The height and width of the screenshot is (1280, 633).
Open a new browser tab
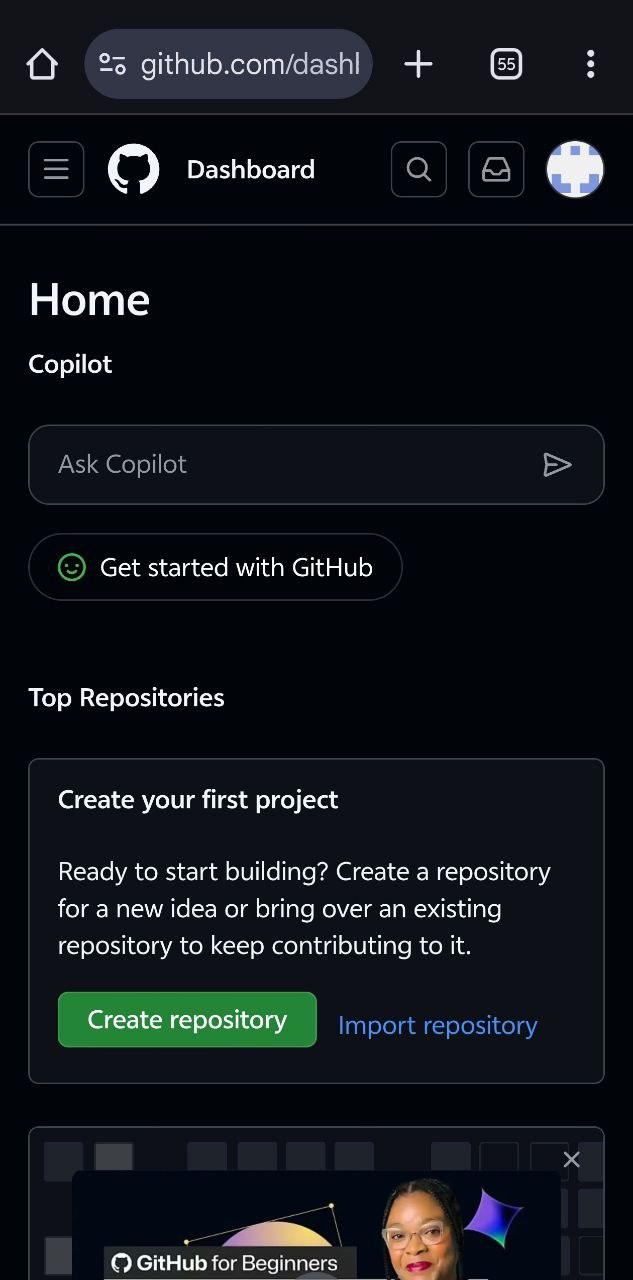pos(418,65)
